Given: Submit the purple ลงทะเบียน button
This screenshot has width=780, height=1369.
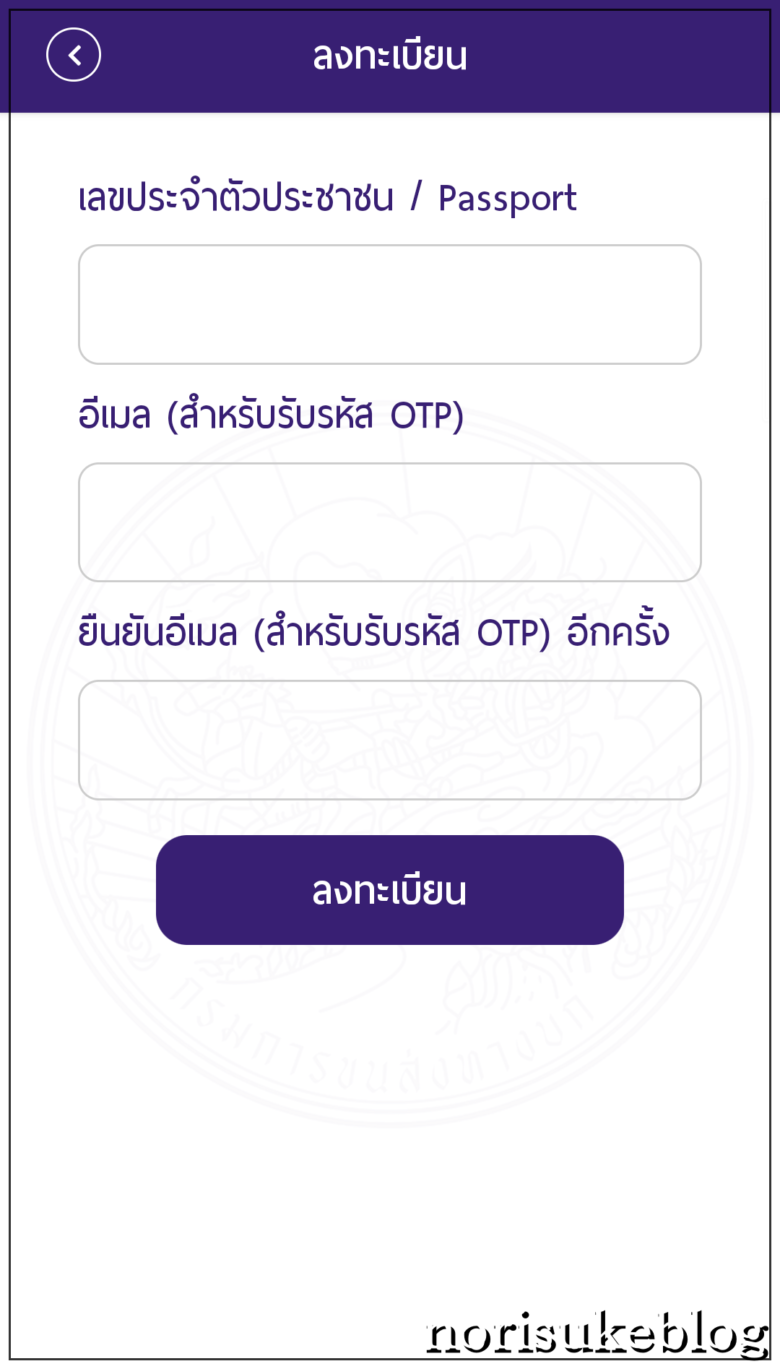Looking at the screenshot, I should point(390,890).
